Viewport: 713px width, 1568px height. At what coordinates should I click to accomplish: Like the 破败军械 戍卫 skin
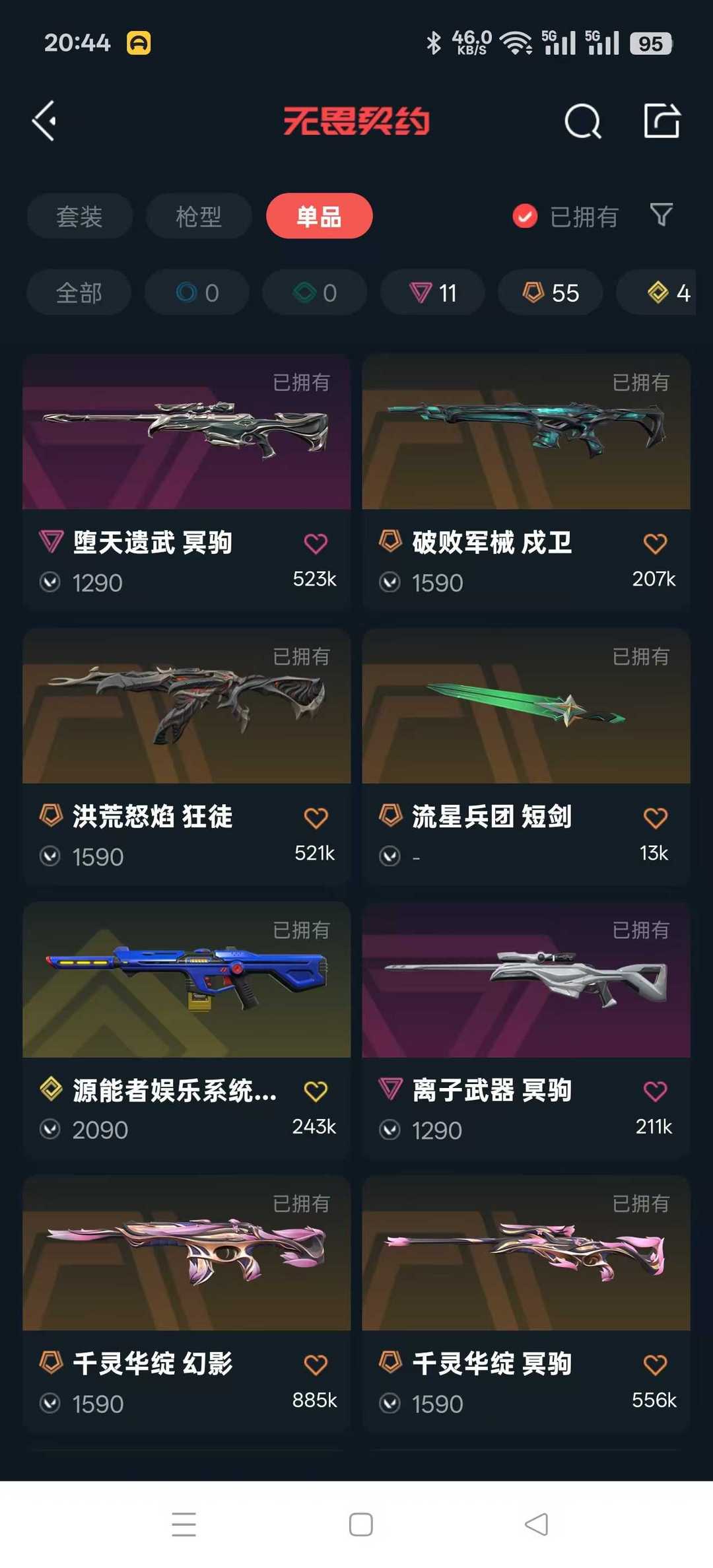tap(655, 543)
